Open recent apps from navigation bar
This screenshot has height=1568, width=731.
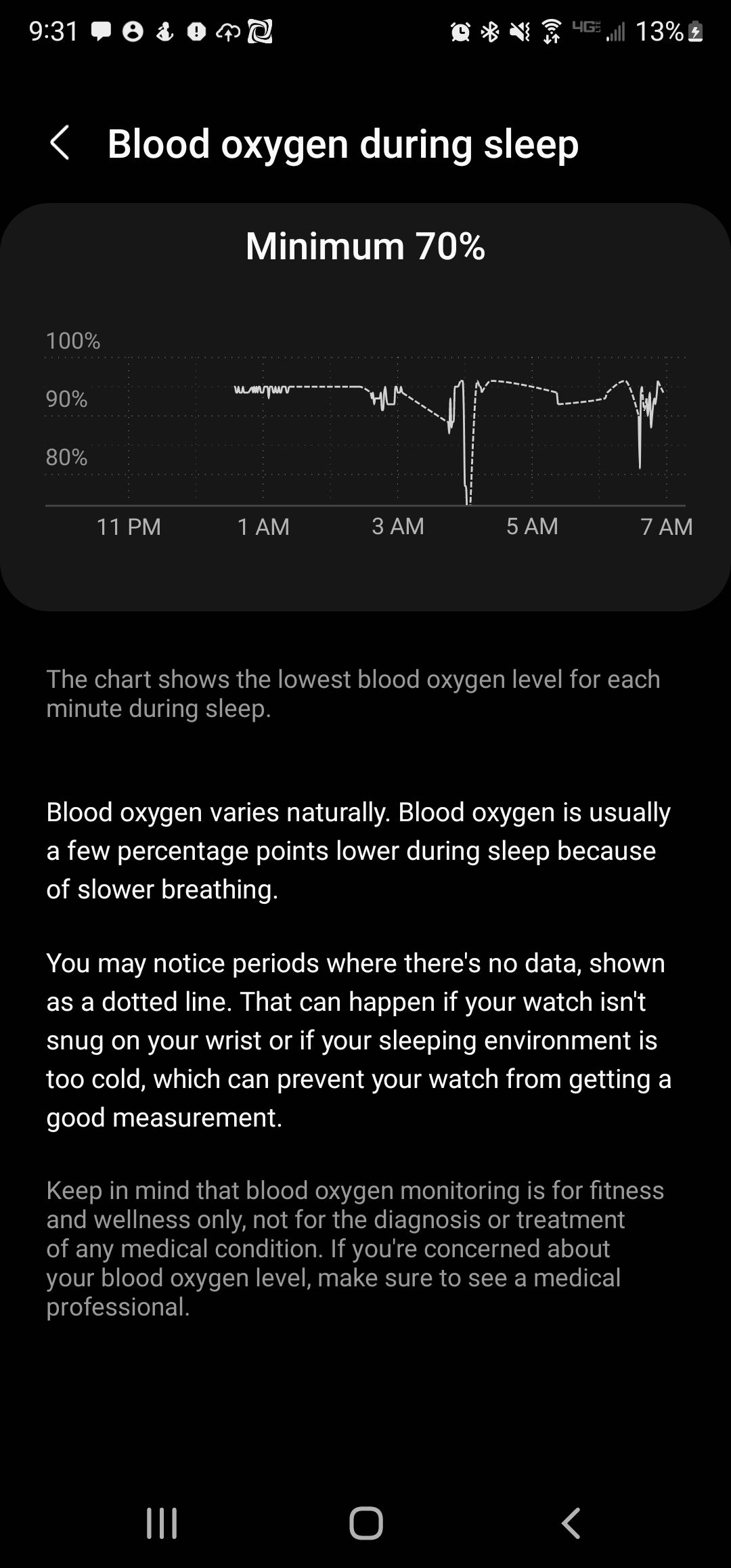[x=162, y=1523]
